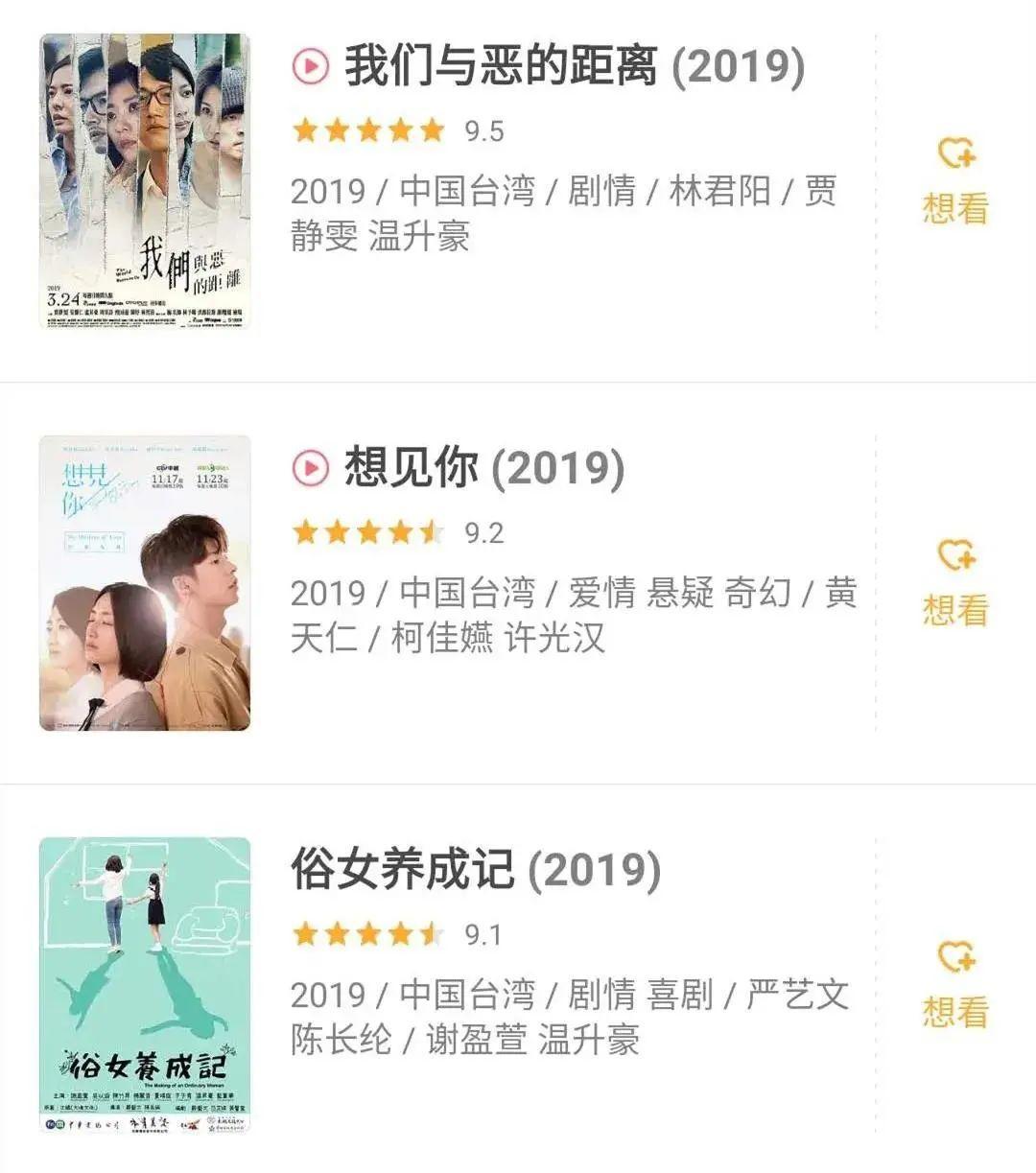1036x1173 pixels.
Task: Click the poster of 我们与恶的距离
Action: coord(144,182)
